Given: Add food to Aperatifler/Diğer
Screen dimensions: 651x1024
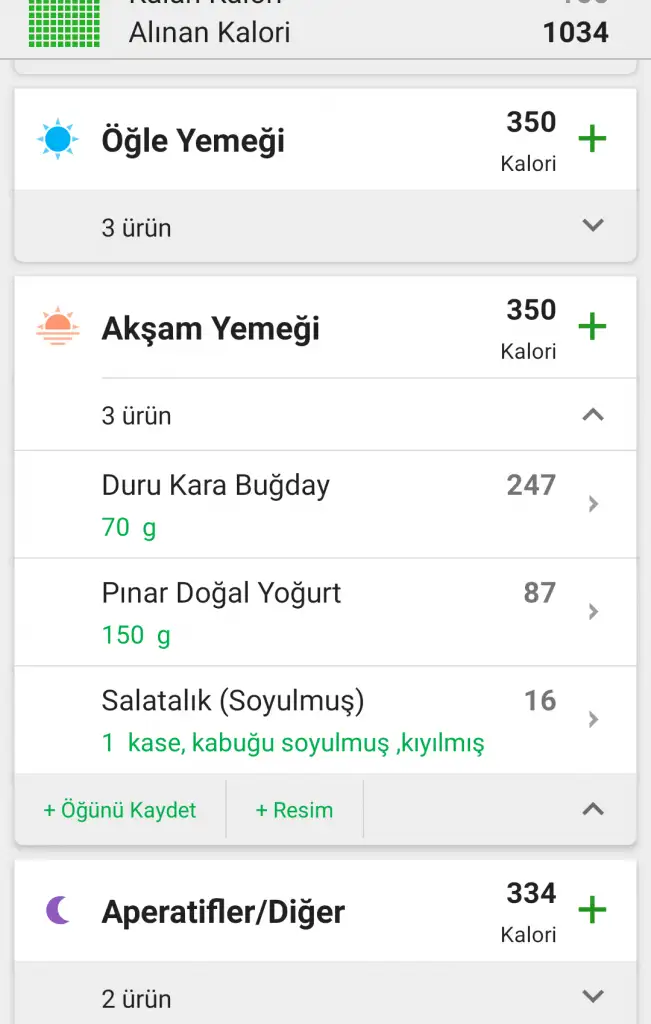Looking at the screenshot, I should (593, 910).
